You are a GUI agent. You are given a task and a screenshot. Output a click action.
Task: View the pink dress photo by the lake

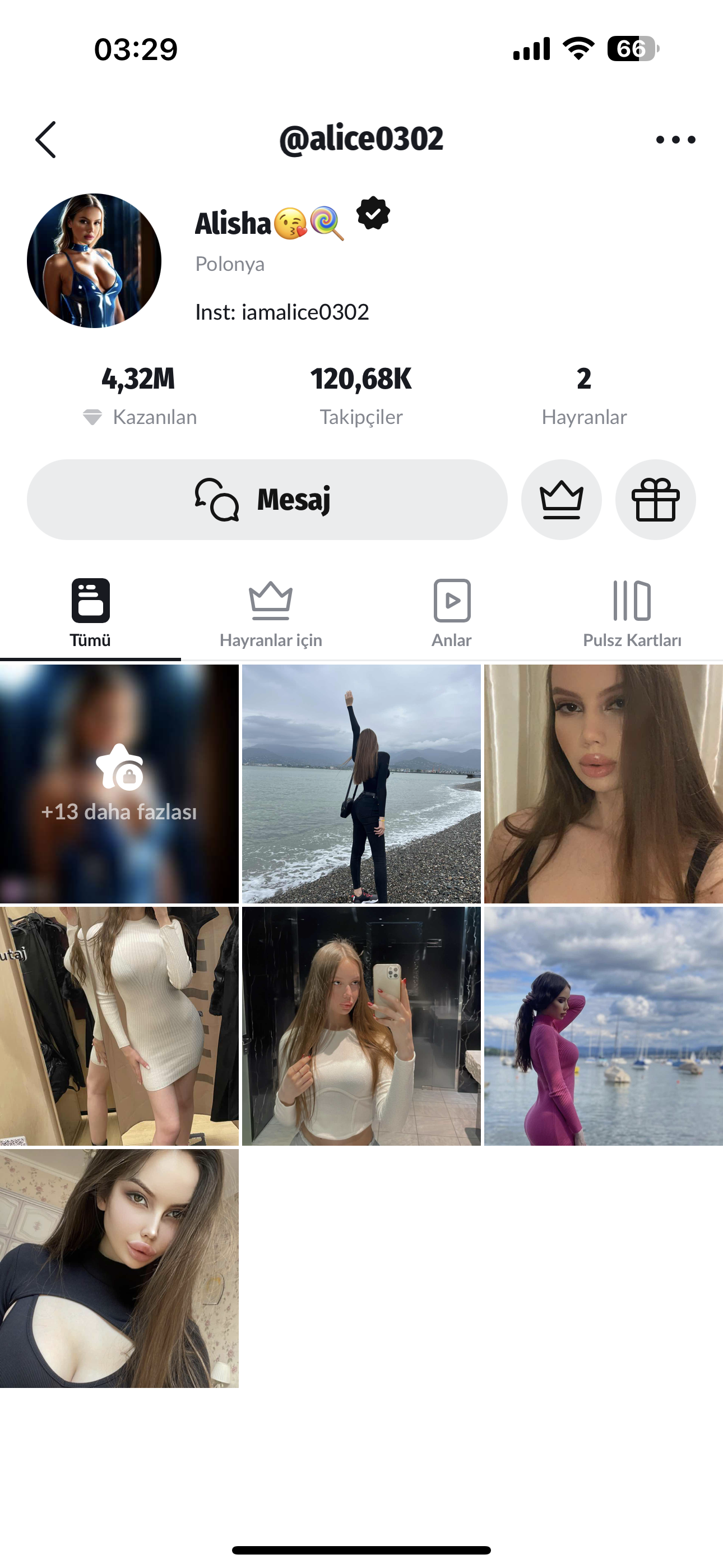coord(603,1026)
